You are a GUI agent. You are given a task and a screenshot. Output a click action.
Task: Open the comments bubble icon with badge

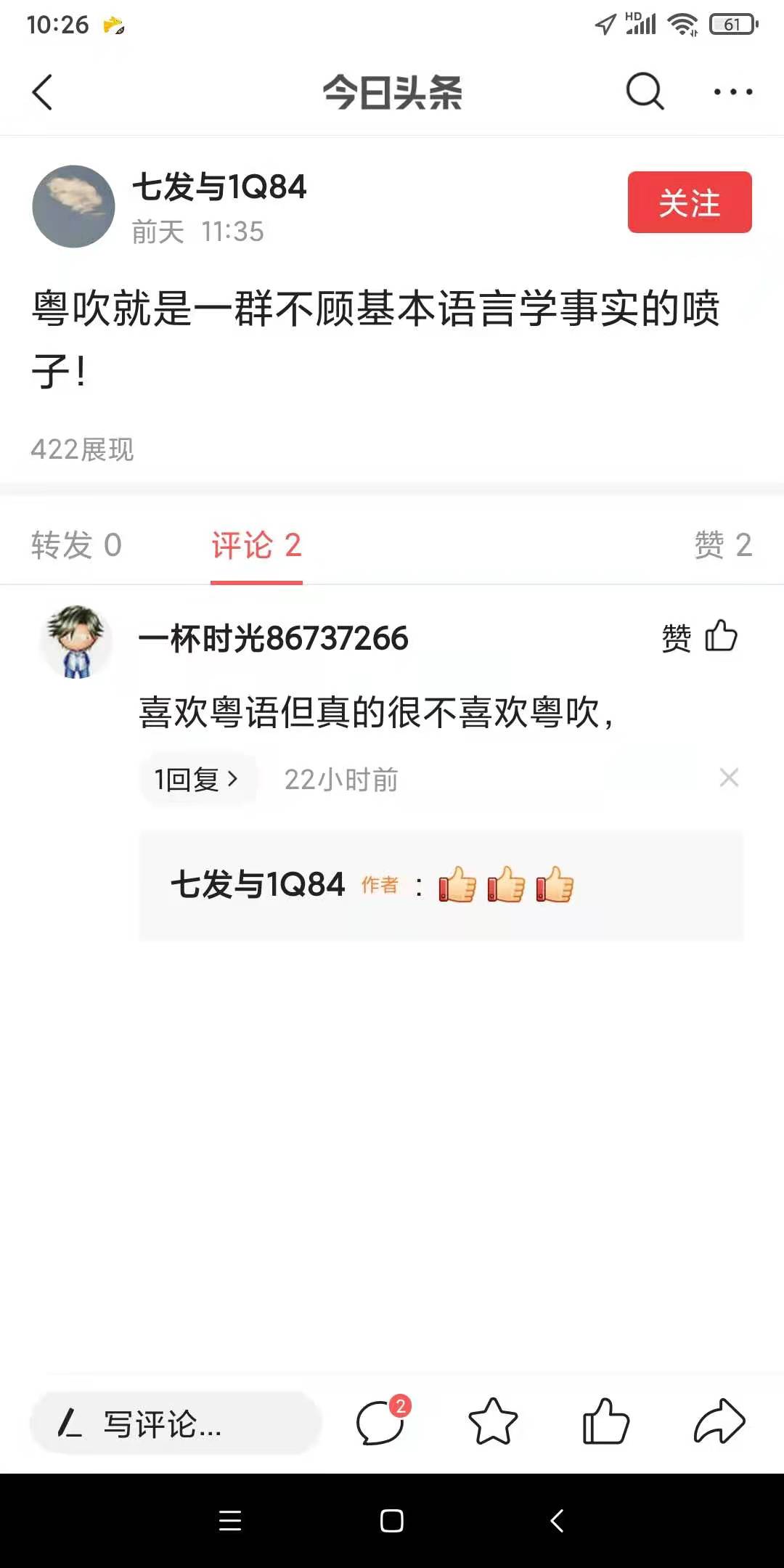(380, 1423)
